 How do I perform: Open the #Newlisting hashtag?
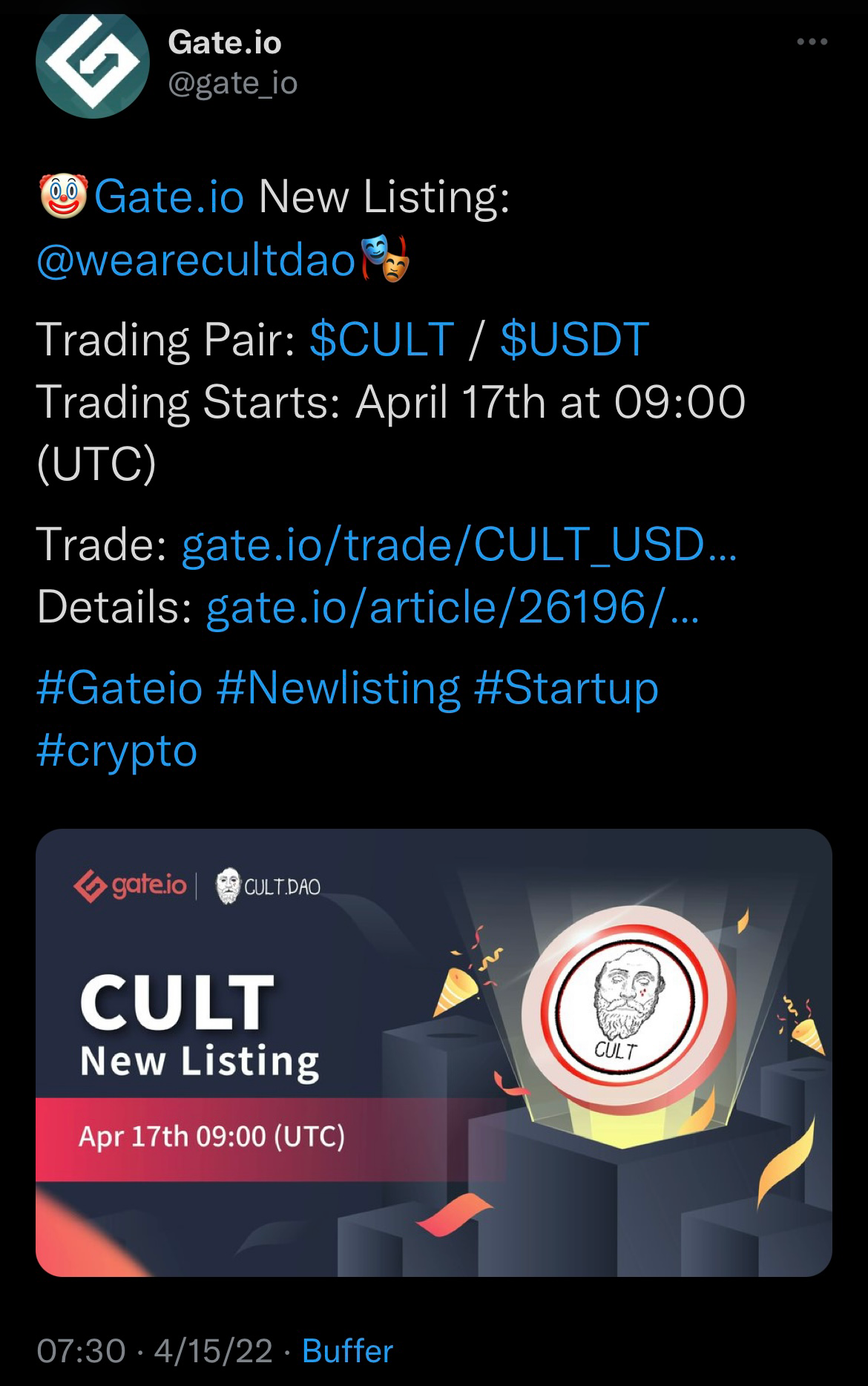(x=338, y=688)
